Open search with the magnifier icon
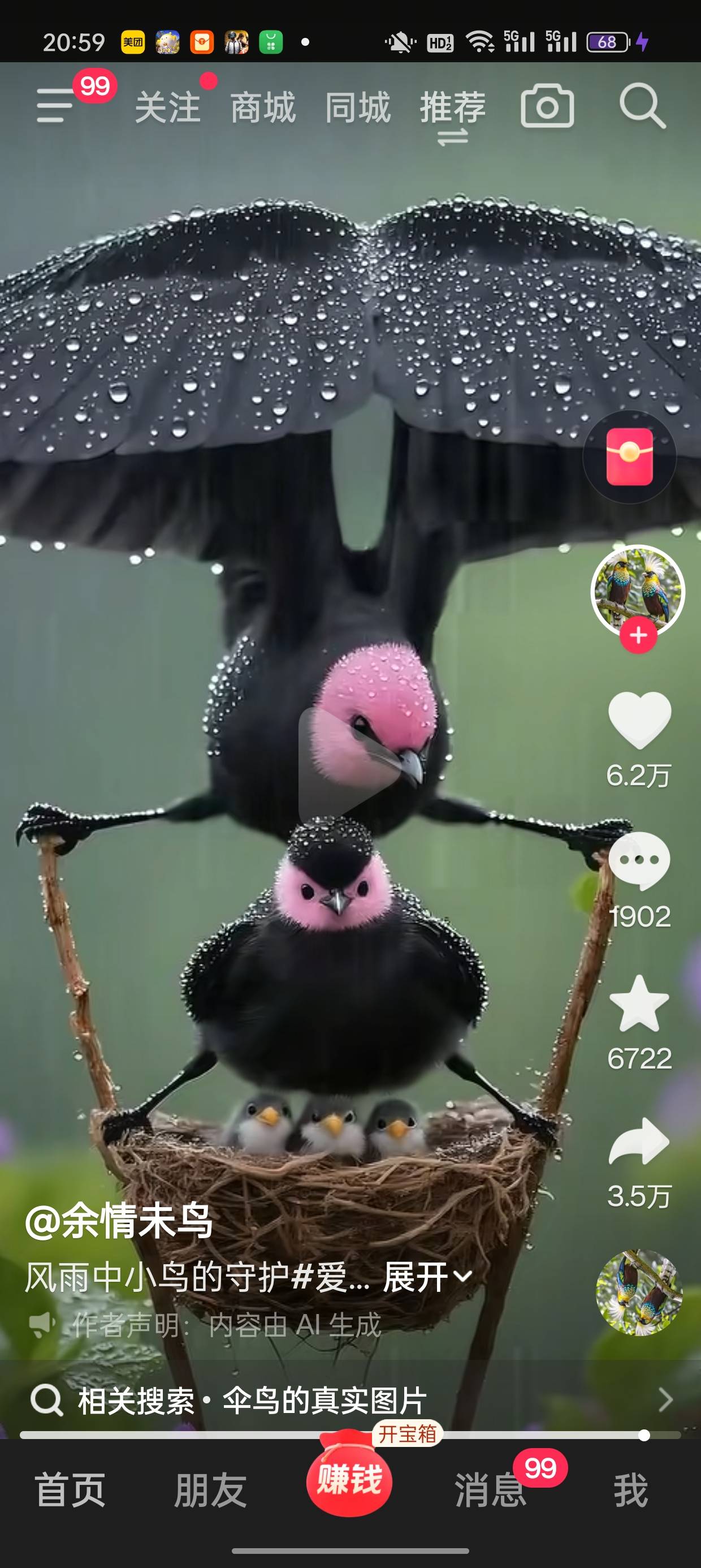 tap(642, 106)
